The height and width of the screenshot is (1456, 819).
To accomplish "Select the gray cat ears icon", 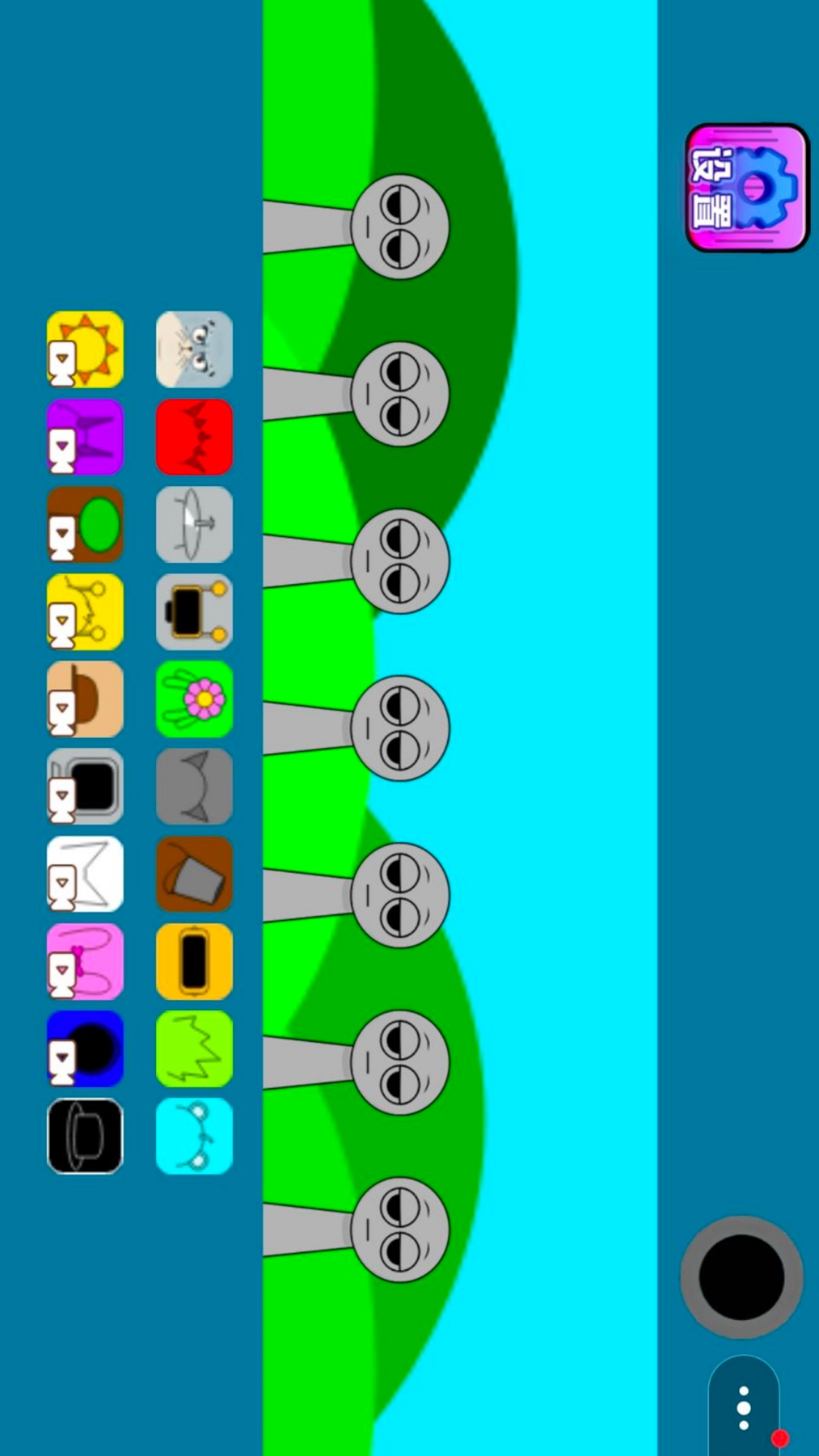I will [194, 786].
